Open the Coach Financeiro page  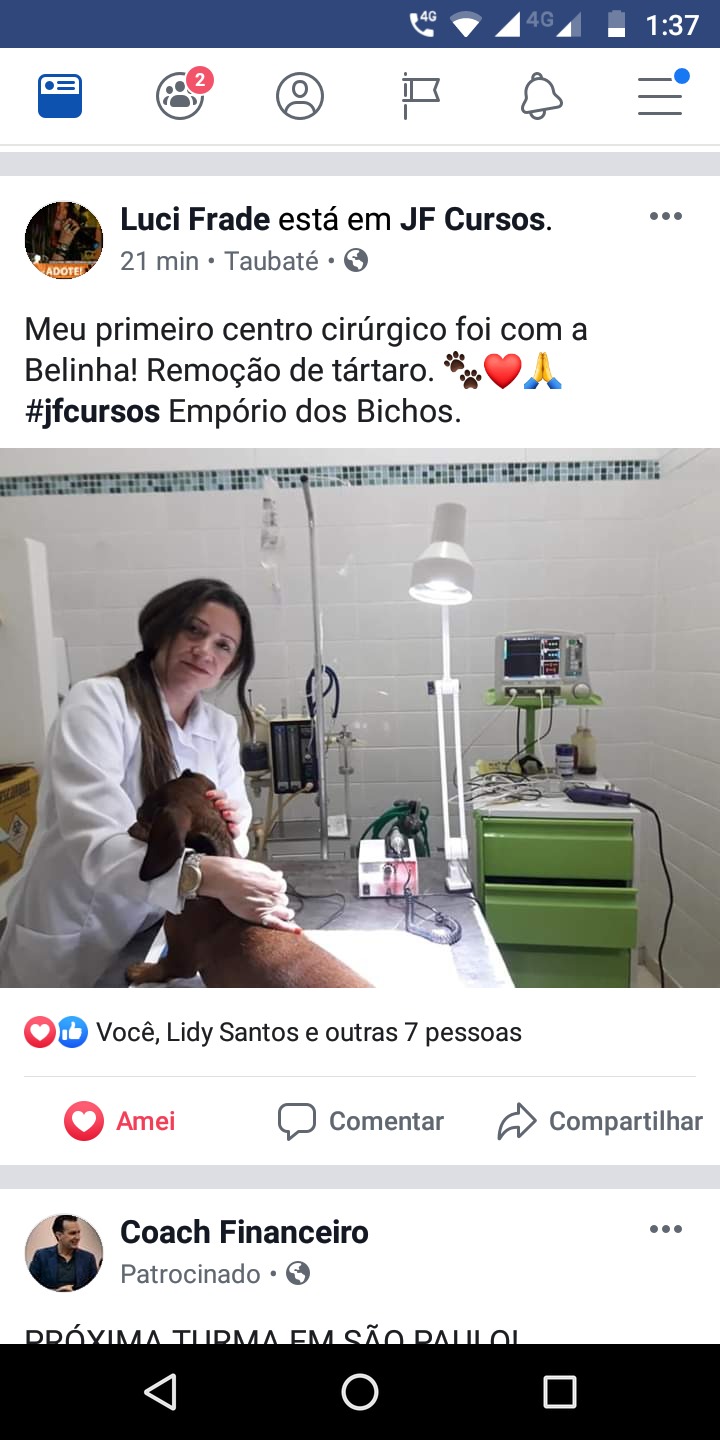pyautogui.click(x=244, y=1232)
